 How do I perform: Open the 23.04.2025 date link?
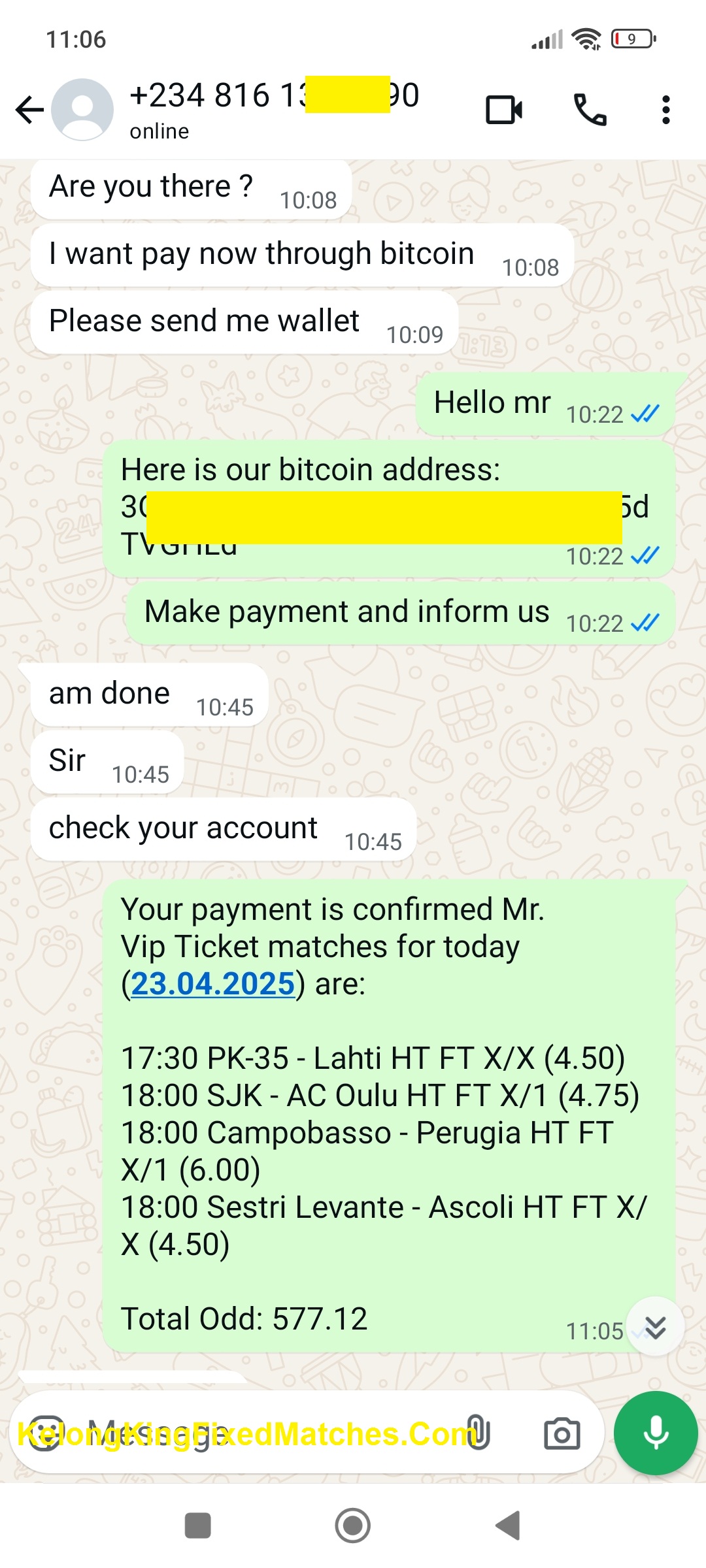[x=213, y=984]
